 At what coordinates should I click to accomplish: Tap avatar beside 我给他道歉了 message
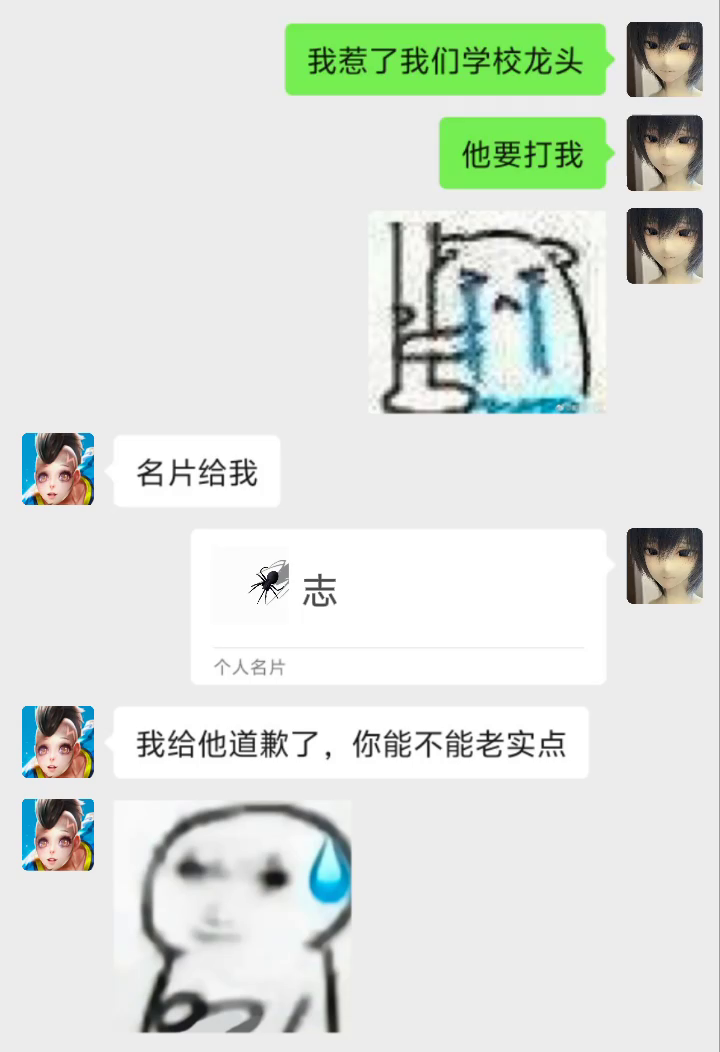coord(58,742)
